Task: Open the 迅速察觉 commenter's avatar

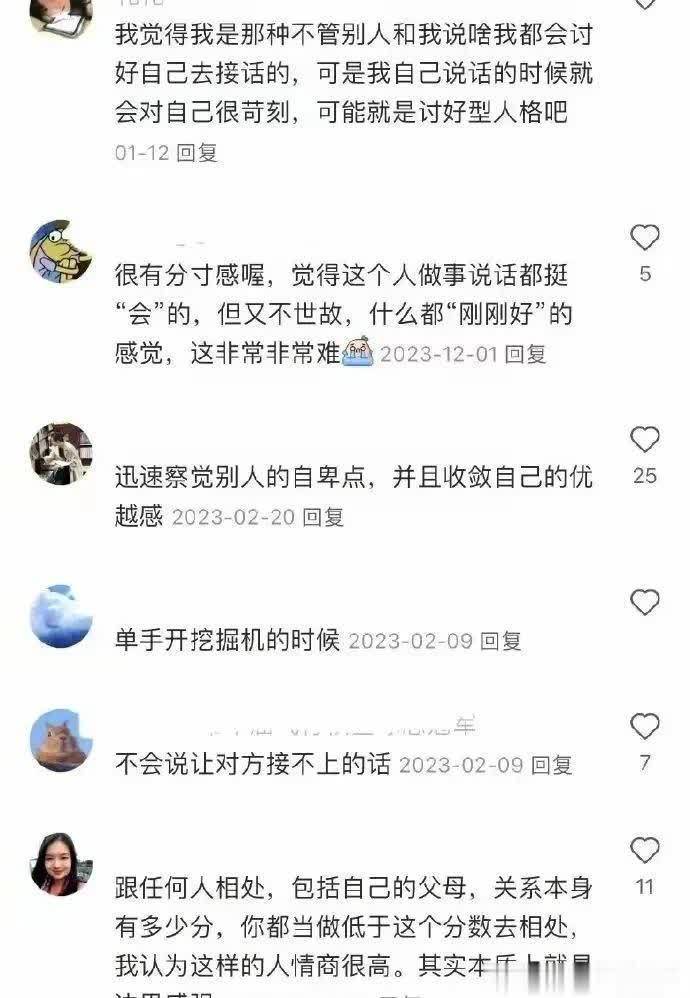Action: click(x=60, y=452)
